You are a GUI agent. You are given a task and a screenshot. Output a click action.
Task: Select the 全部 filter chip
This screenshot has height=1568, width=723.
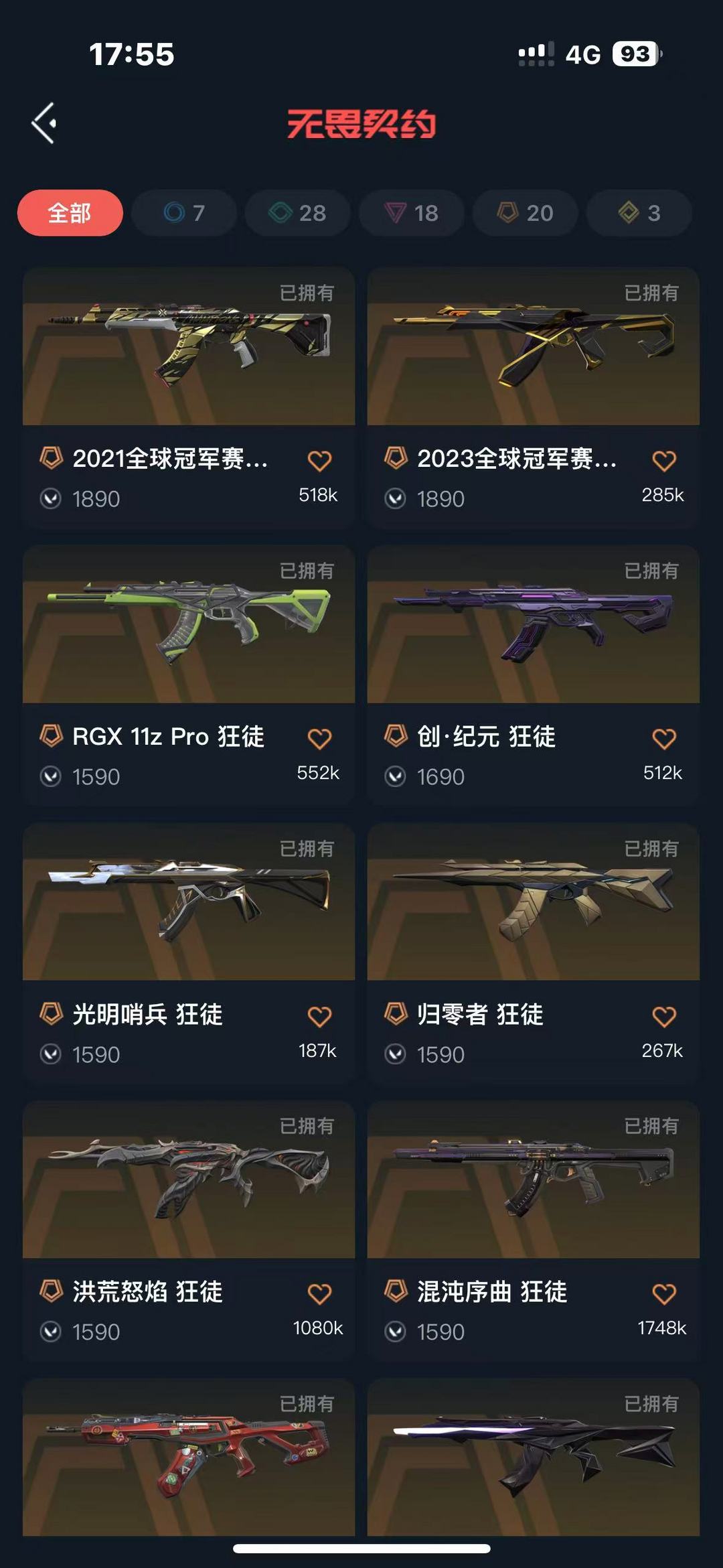[70, 213]
